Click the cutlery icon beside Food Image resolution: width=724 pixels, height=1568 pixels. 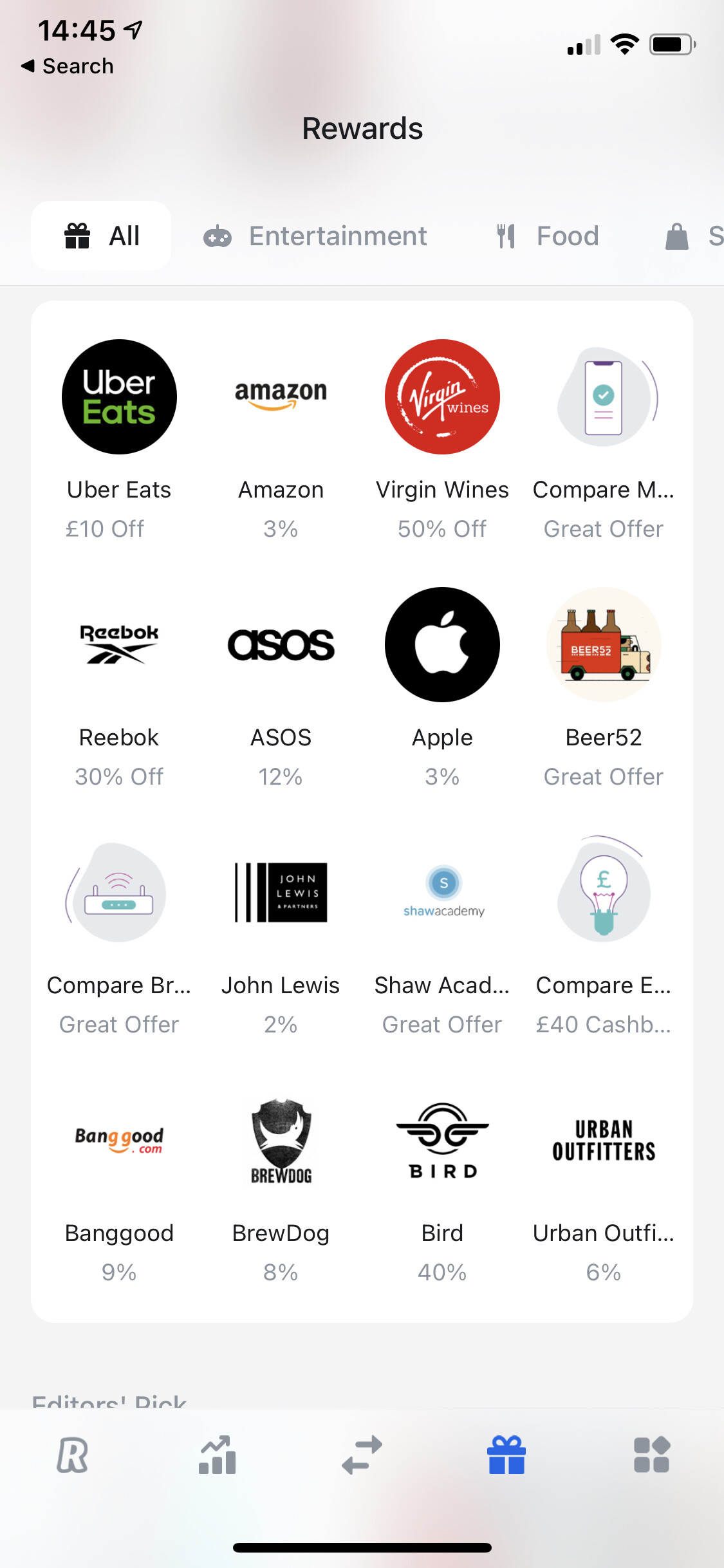pos(507,236)
